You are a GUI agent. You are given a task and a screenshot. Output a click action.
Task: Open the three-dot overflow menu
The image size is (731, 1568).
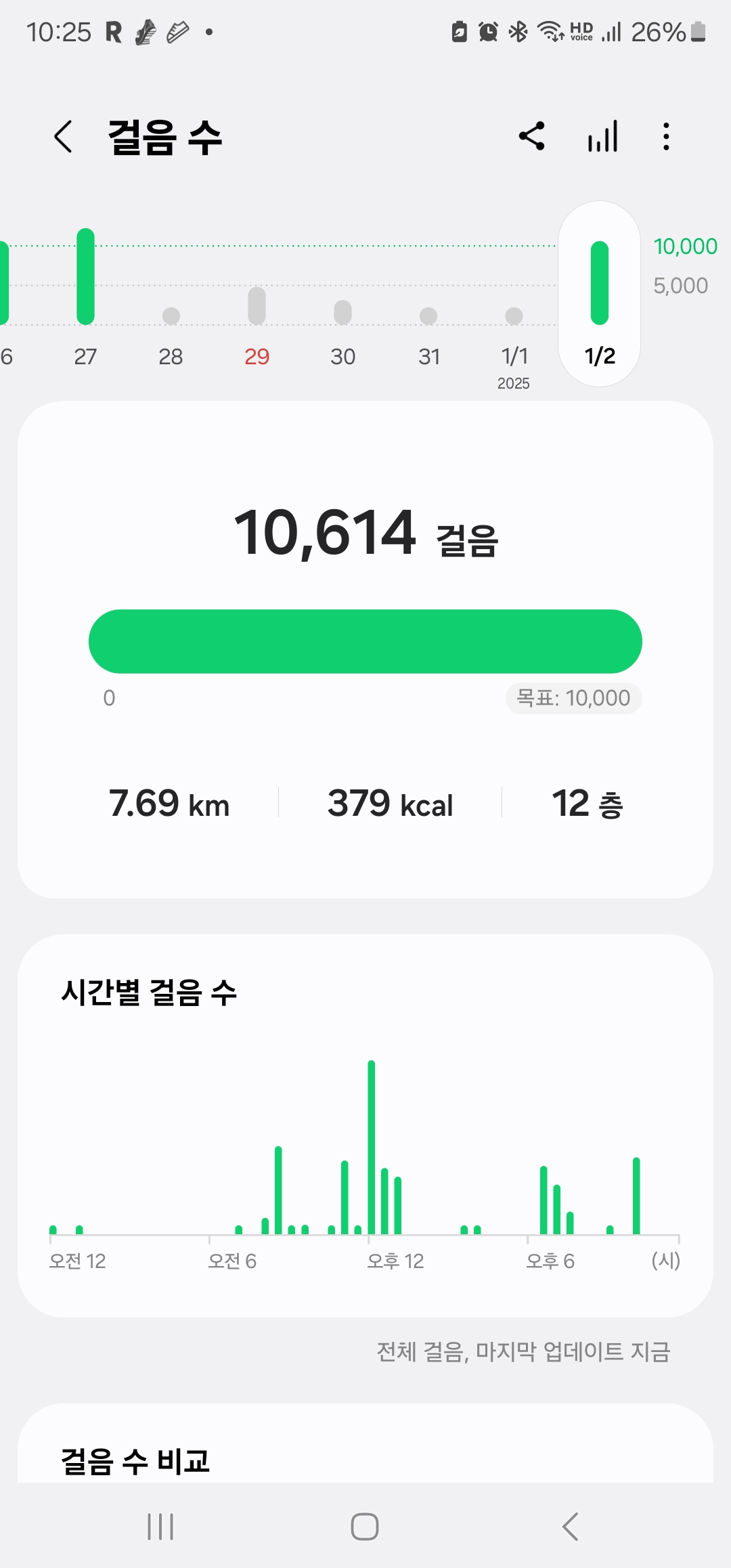point(667,136)
